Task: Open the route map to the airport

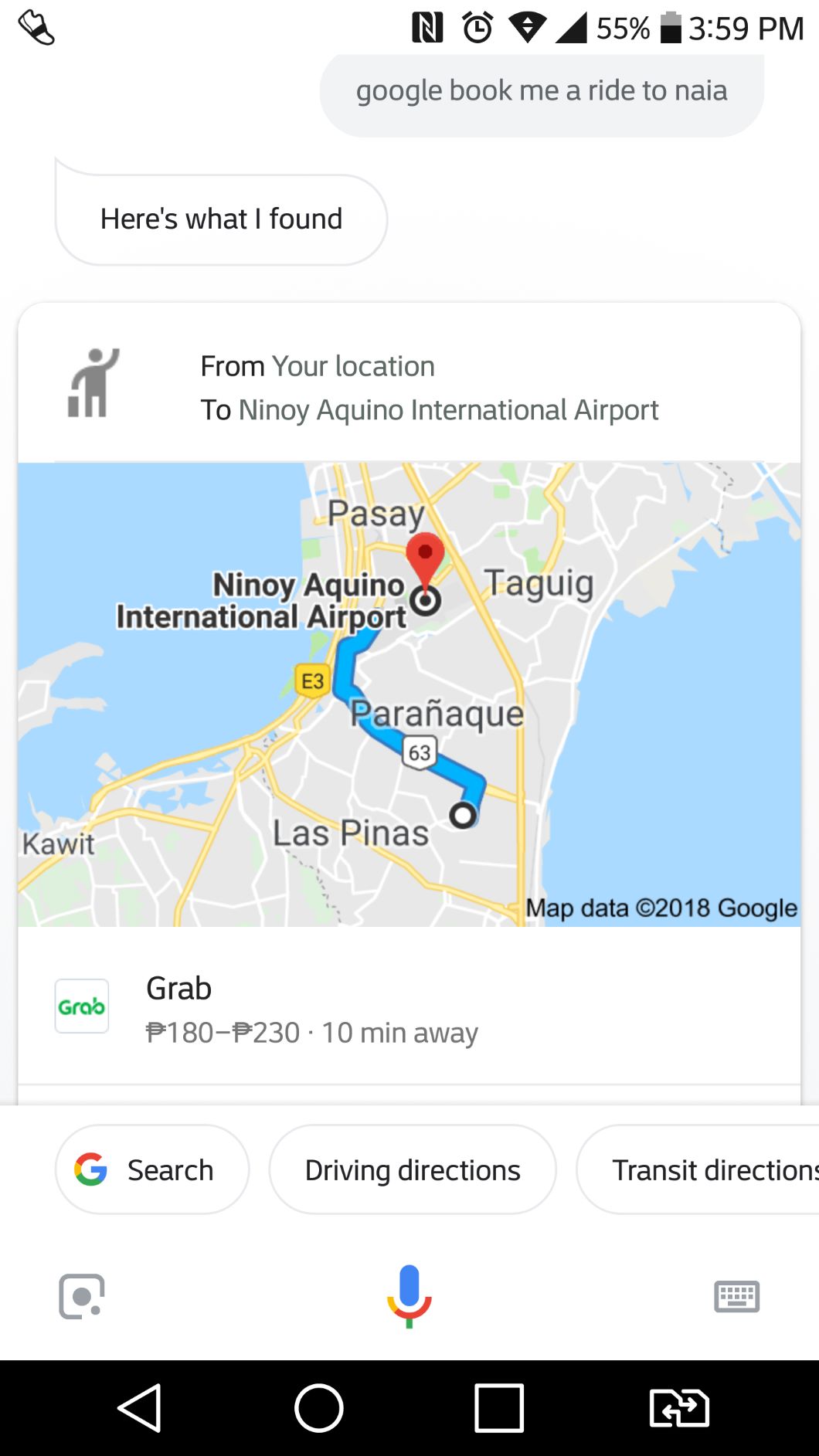Action: coord(409,694)
